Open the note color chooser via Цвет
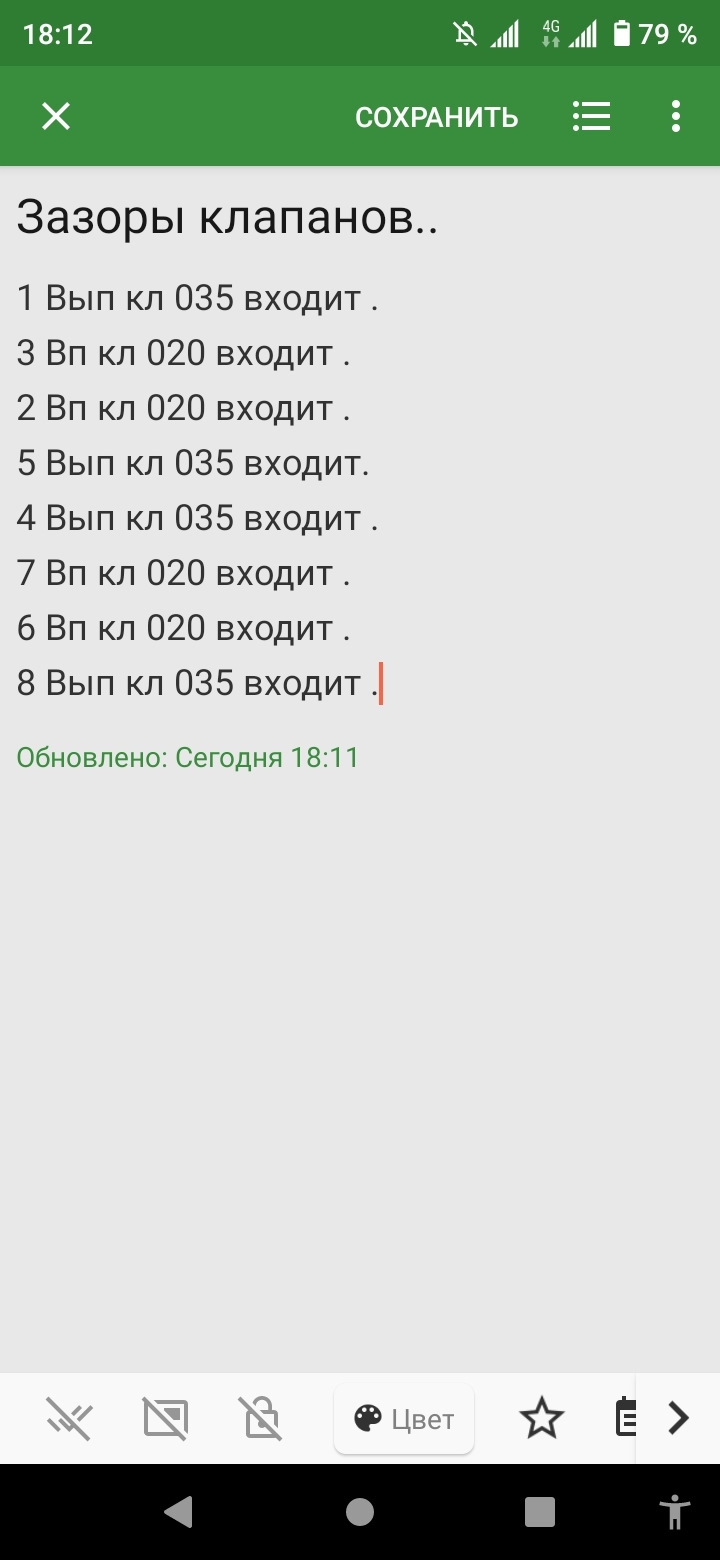 click(403, 1417)
